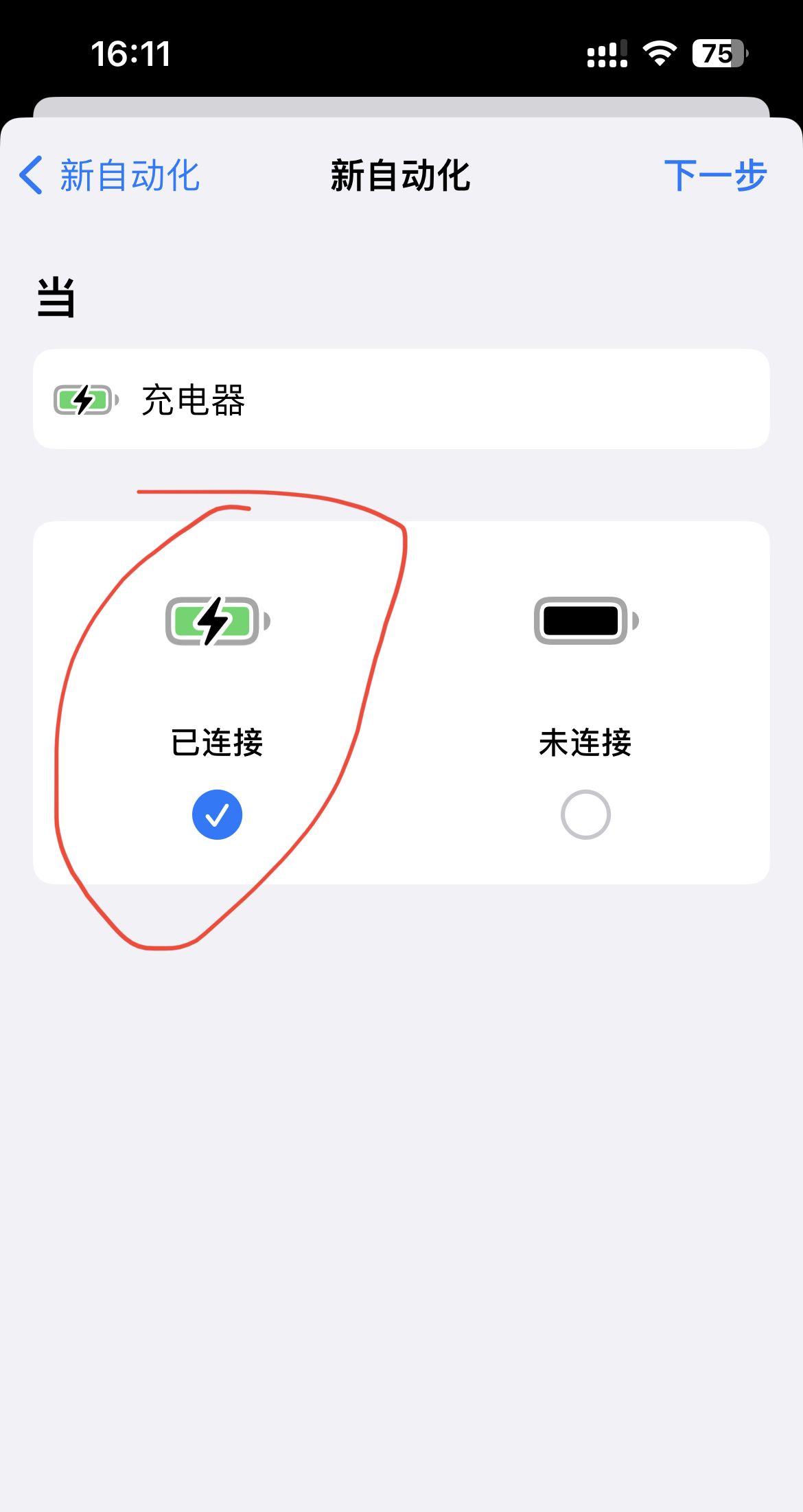Tap 新自动化 to go back
Image resolution: width=803 pixels, height=1512 pixels.
tap(128, 176)
